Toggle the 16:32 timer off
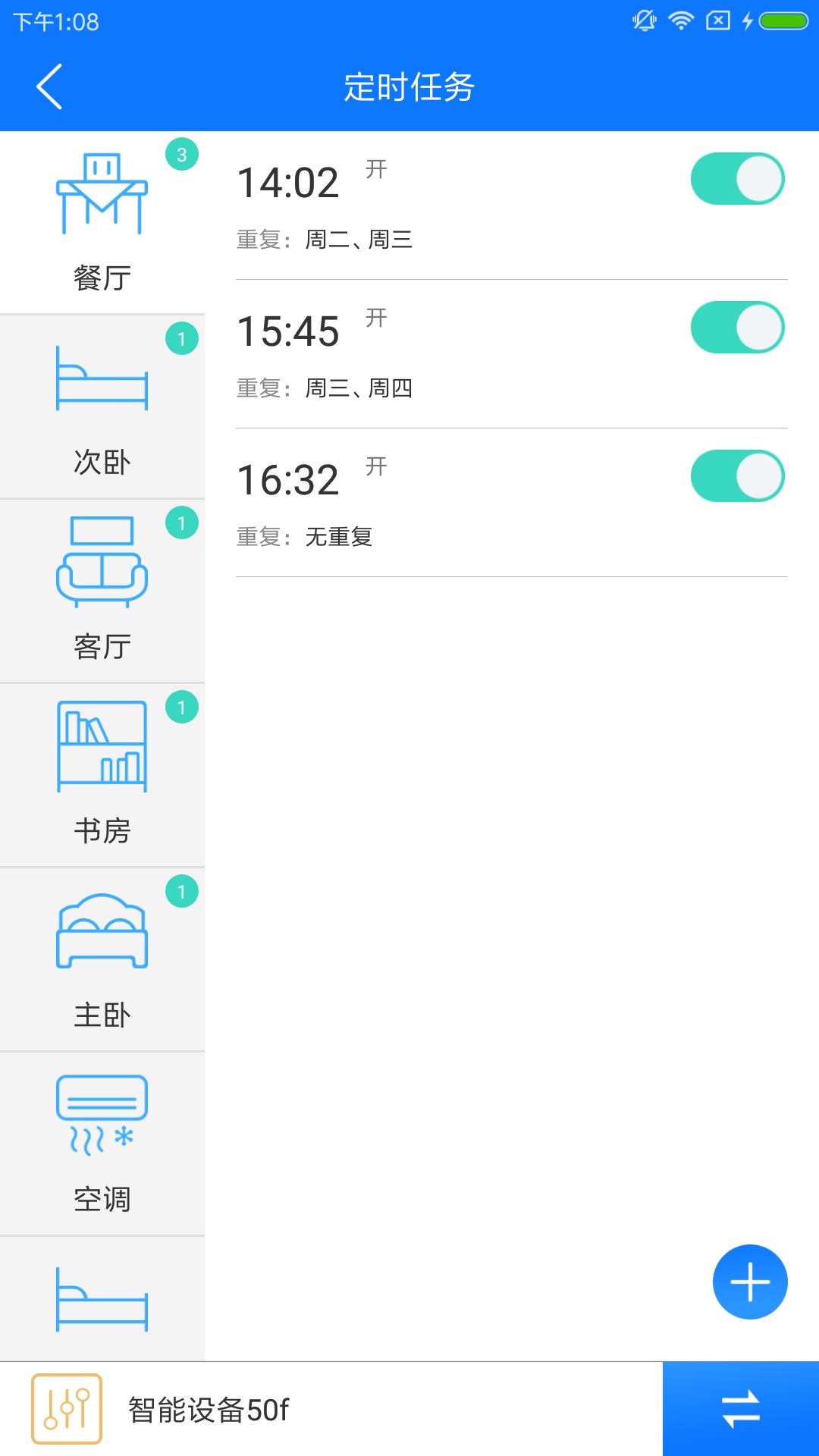The height and width of the screenshot is (1456, 819). [736, 475]
